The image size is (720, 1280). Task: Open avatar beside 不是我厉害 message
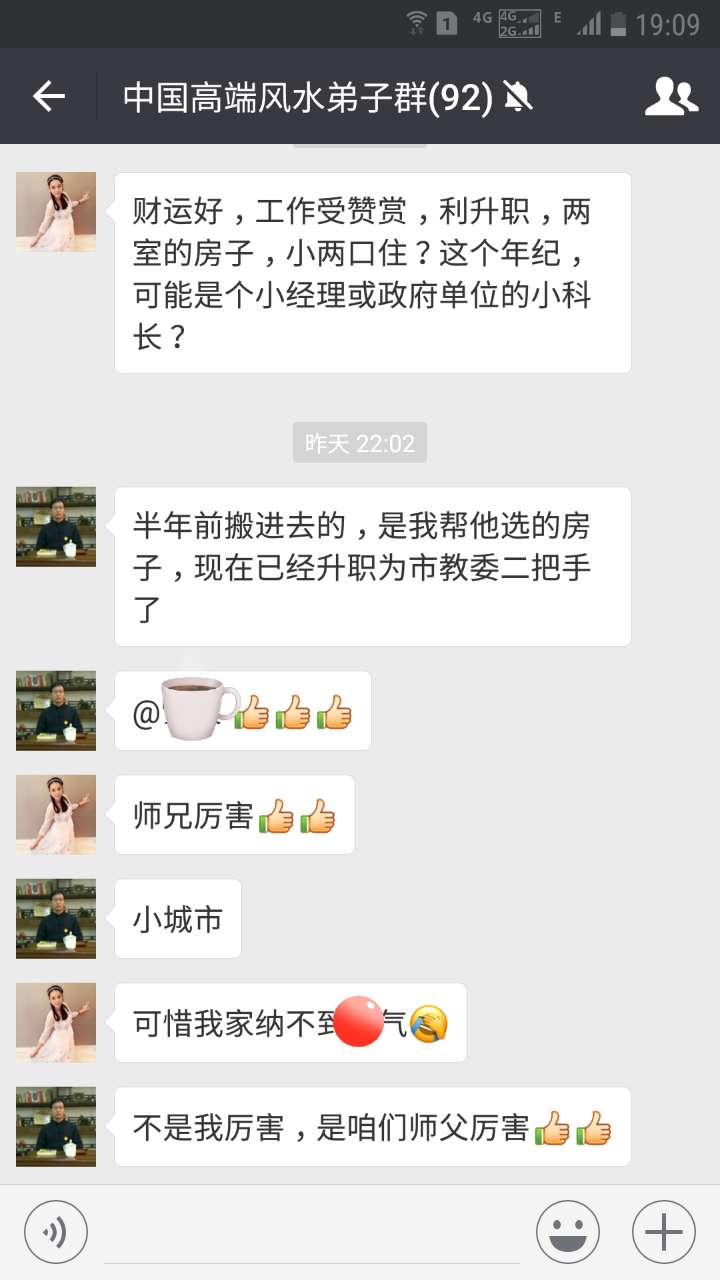pos(56,1127)
